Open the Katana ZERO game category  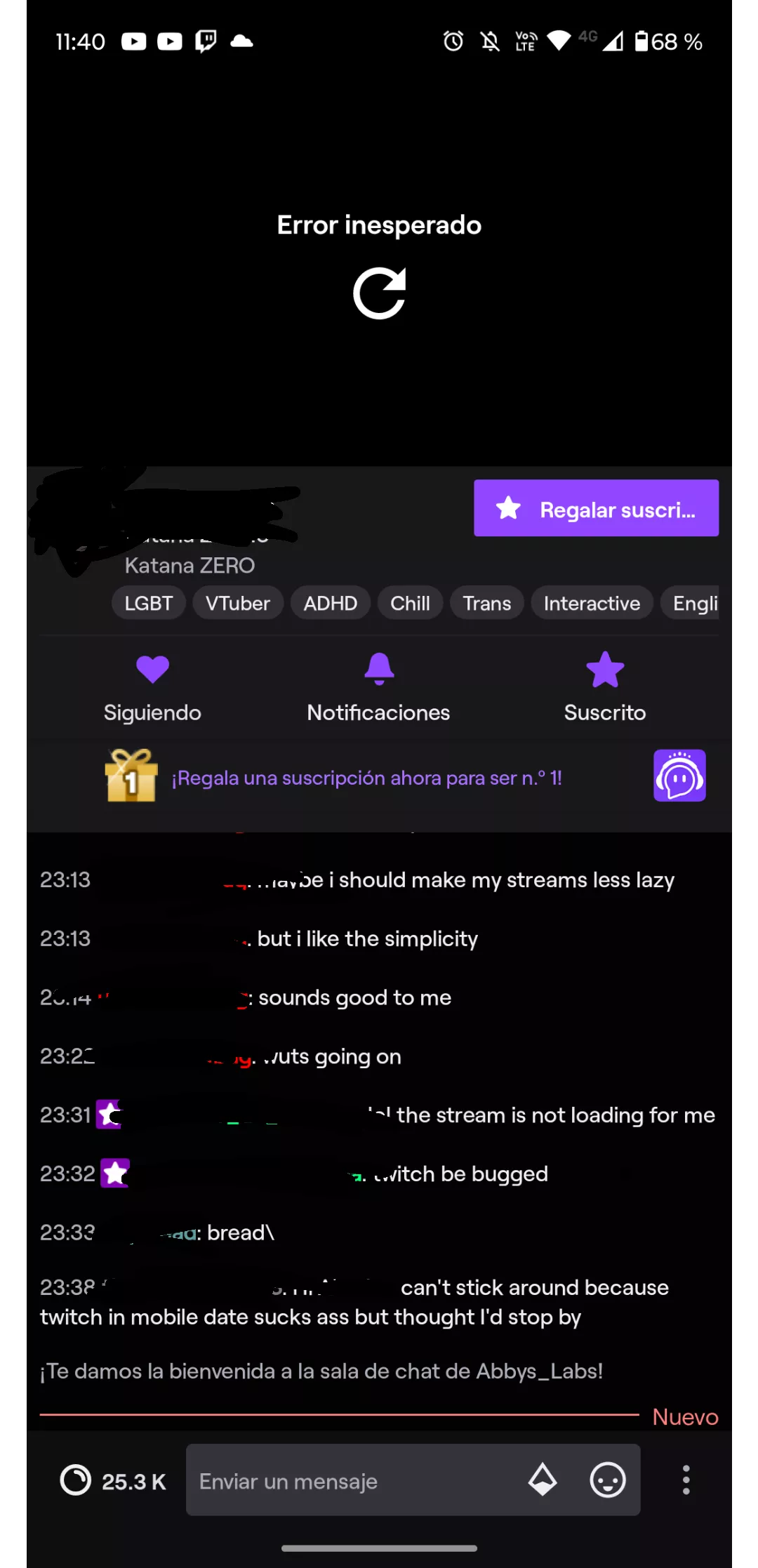coord(189,566)
